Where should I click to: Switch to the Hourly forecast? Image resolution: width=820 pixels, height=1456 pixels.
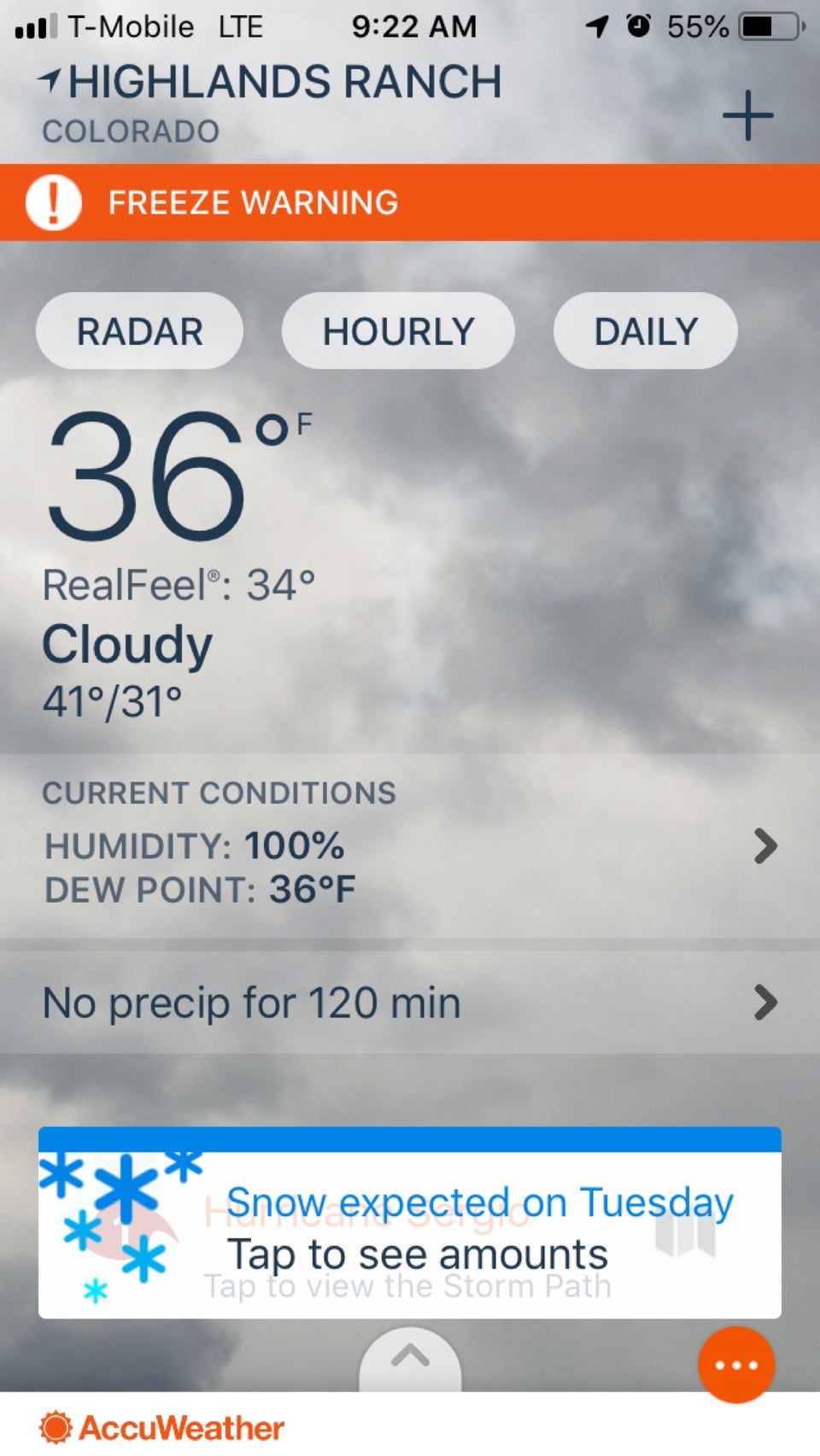coord(398,331)
